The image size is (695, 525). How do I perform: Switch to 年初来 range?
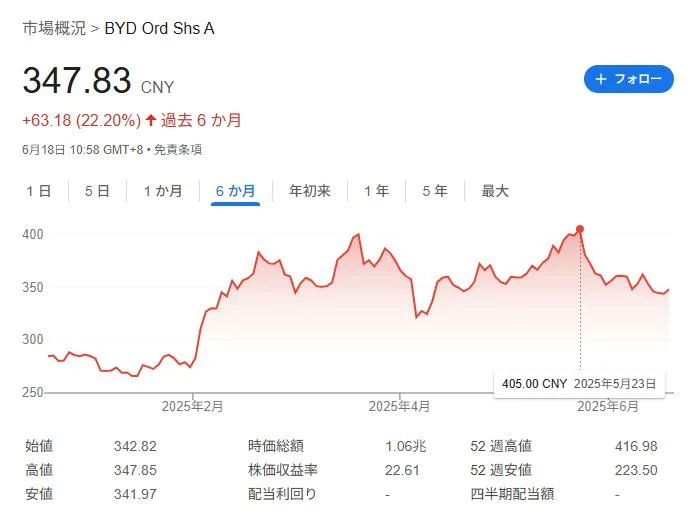point(309,190)
